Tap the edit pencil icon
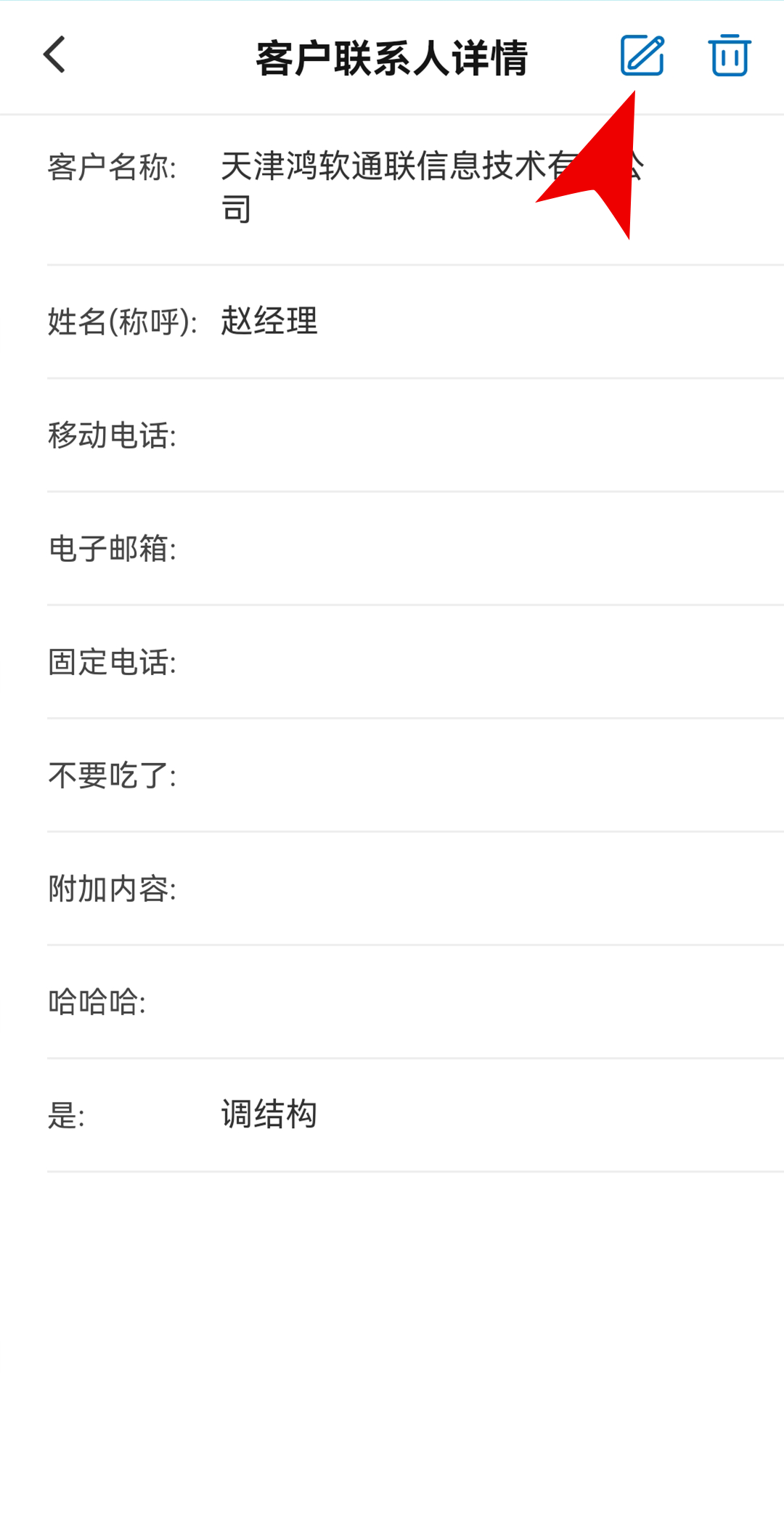Image resolution: width=784 pixels, height=1539 pixels. click(642, 55)
